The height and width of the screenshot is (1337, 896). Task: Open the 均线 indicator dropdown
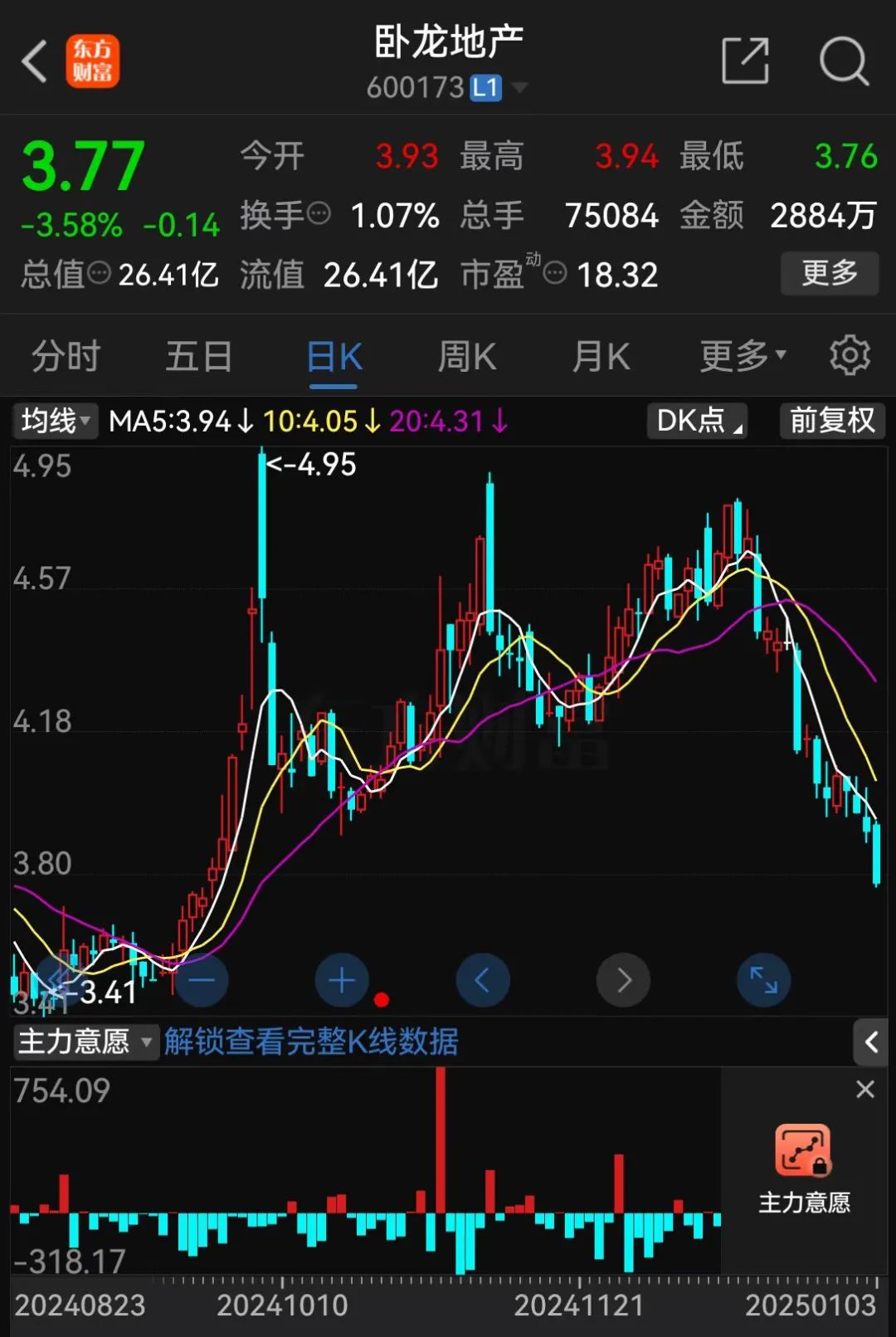[x=55, y=421]
